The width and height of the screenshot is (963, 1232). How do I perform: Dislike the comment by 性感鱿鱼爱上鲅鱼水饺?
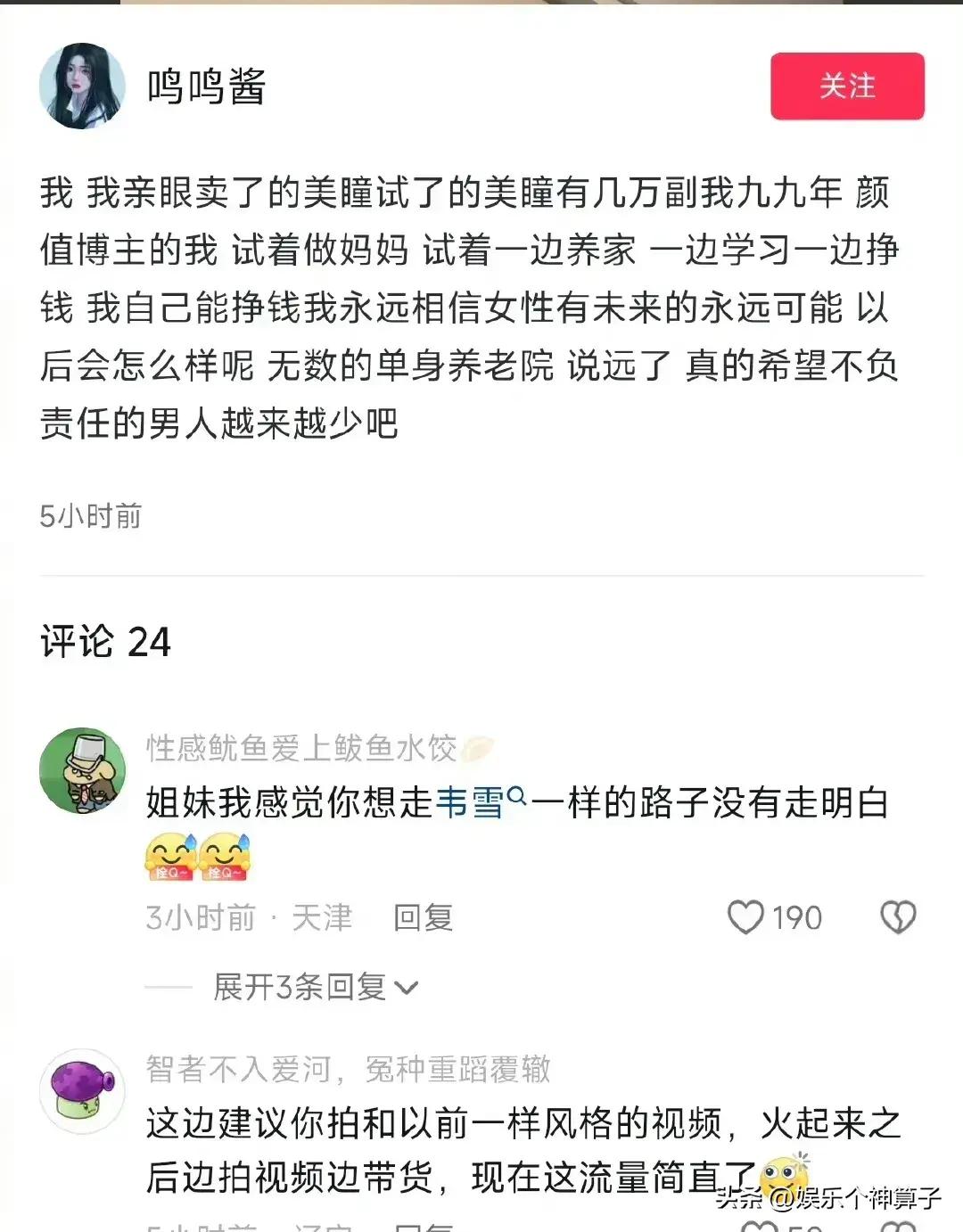[x=897, y=916]
